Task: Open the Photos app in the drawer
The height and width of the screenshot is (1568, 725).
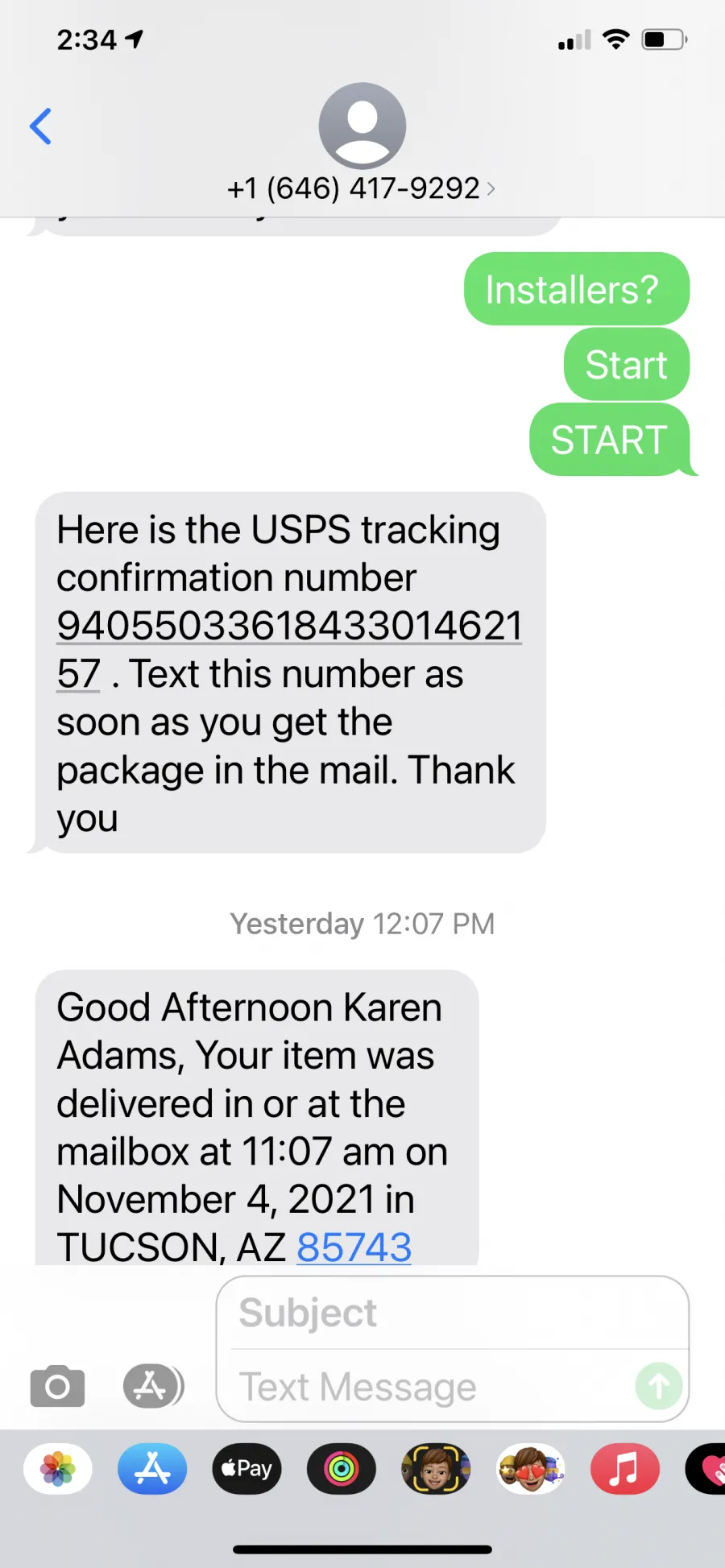Action: coord(58,1469)
